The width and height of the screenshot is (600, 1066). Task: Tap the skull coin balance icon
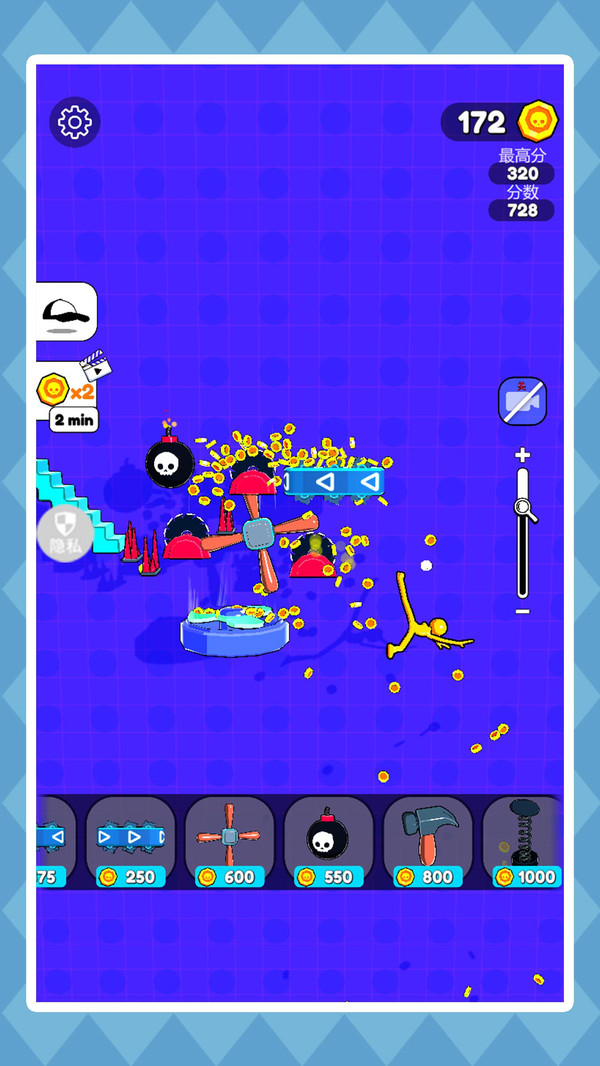538,122
